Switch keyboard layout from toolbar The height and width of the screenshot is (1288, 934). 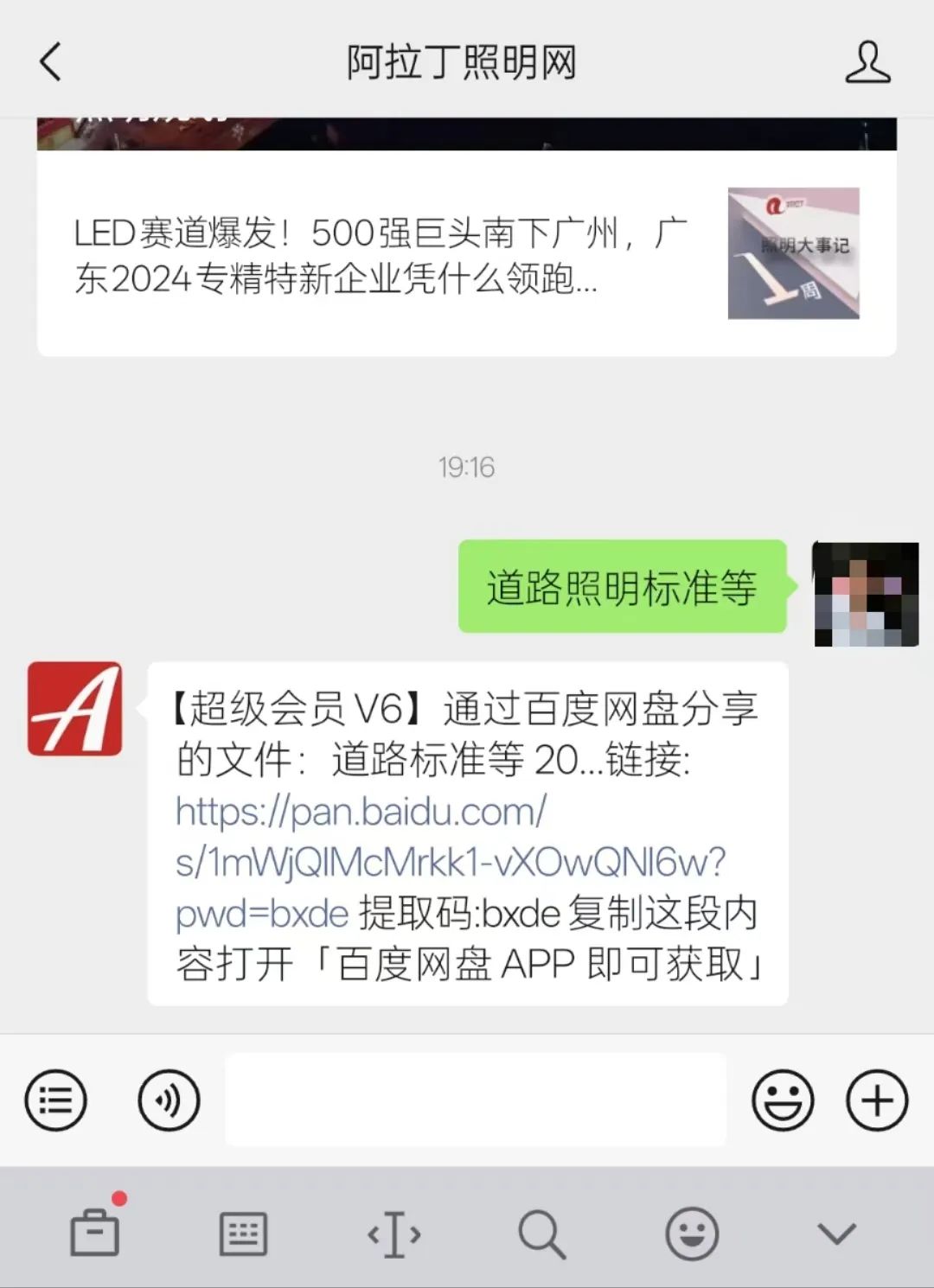pyautogui.click(x=243, y=1234)
